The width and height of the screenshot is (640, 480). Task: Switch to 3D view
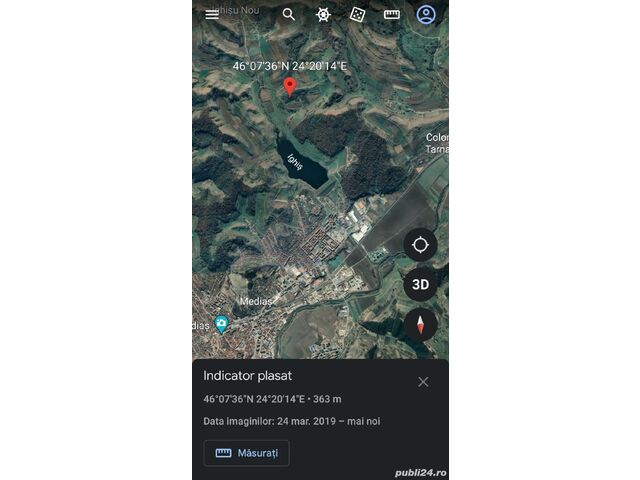click(x=420, y=284)
